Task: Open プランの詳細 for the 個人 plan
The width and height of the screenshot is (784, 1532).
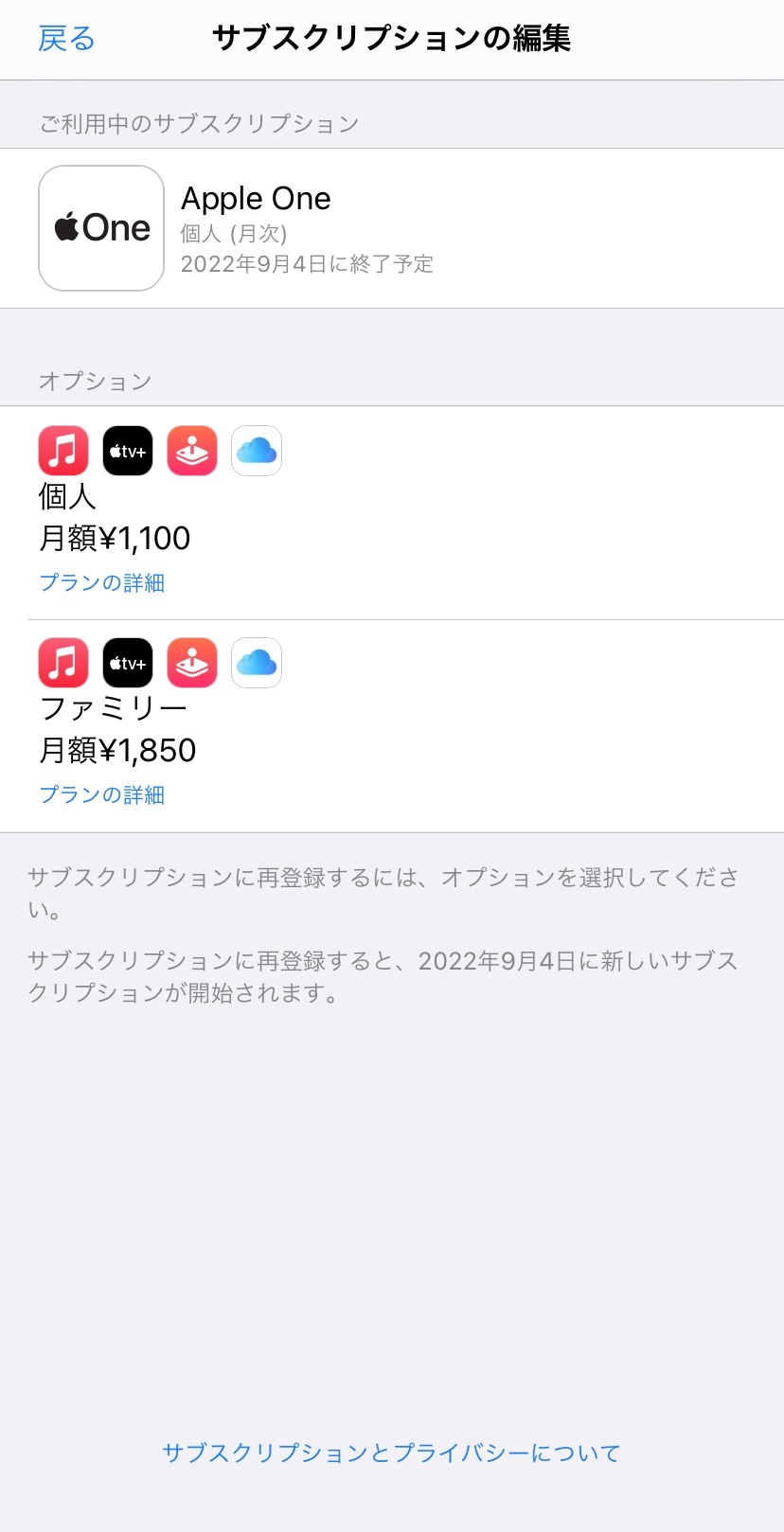Action: [102, 582]
